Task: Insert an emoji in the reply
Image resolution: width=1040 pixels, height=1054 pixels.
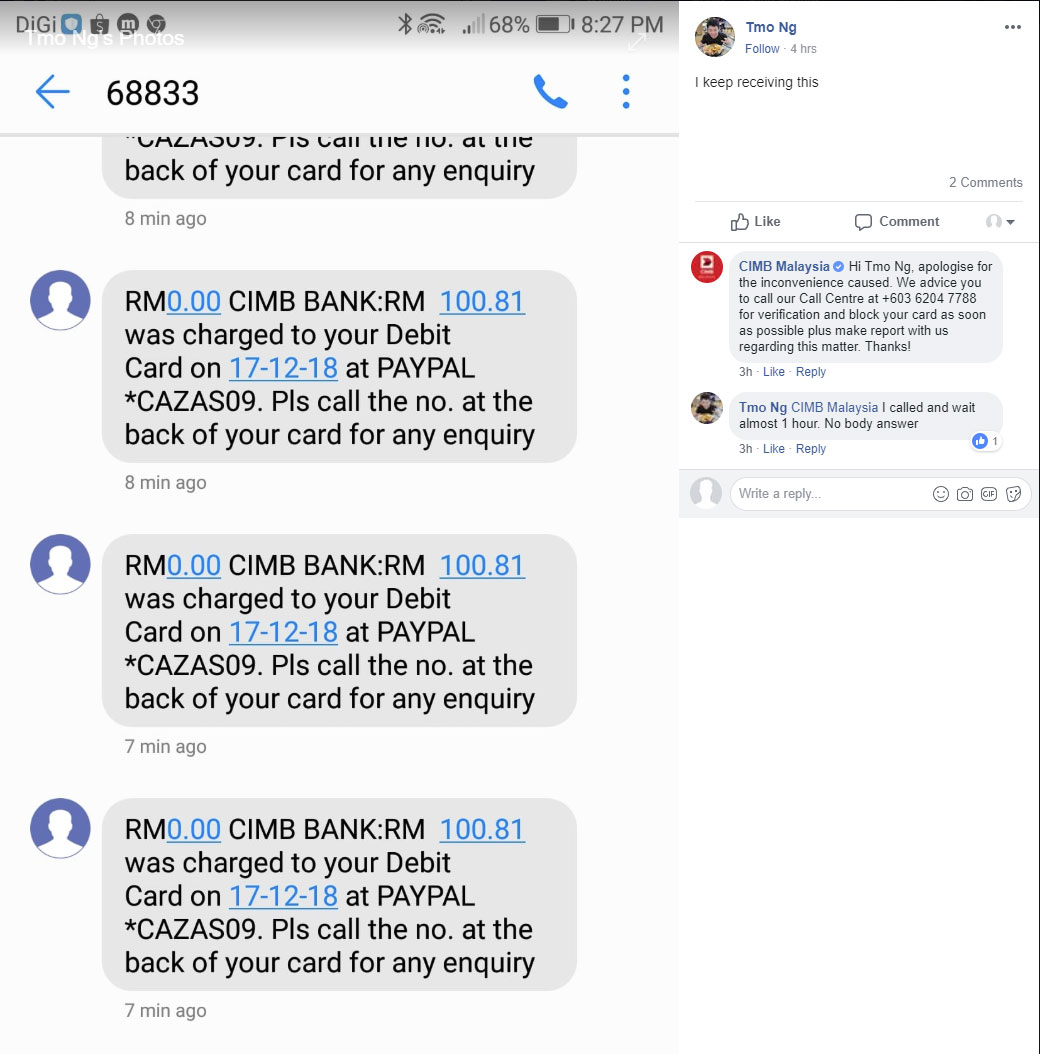Action: 940,494
